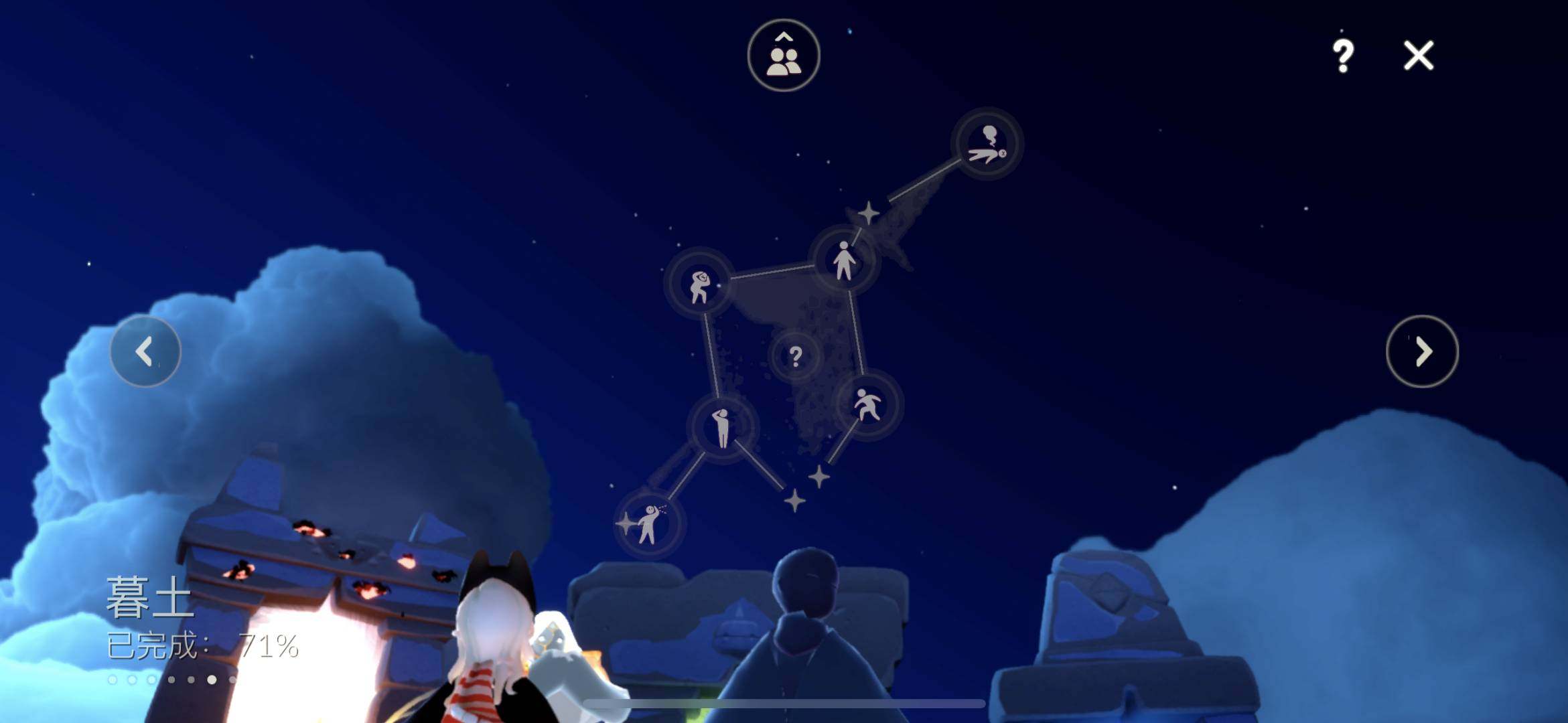Open the help question mark
This screenshot has width=1568, height=723.
coord(1342,56)
